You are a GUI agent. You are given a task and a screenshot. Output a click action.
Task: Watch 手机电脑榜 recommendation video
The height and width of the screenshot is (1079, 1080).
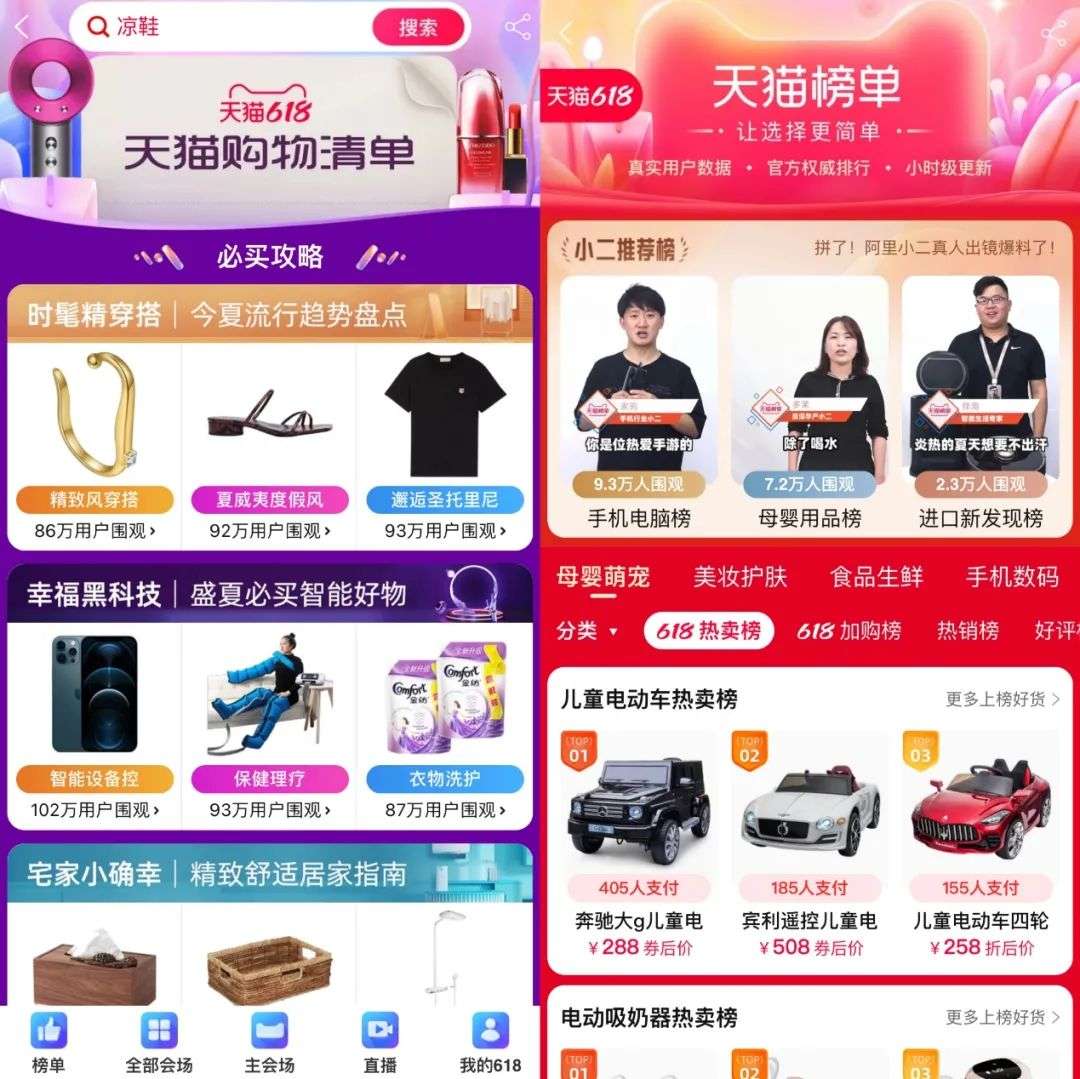pyautogui.click(x=639, y=400)
